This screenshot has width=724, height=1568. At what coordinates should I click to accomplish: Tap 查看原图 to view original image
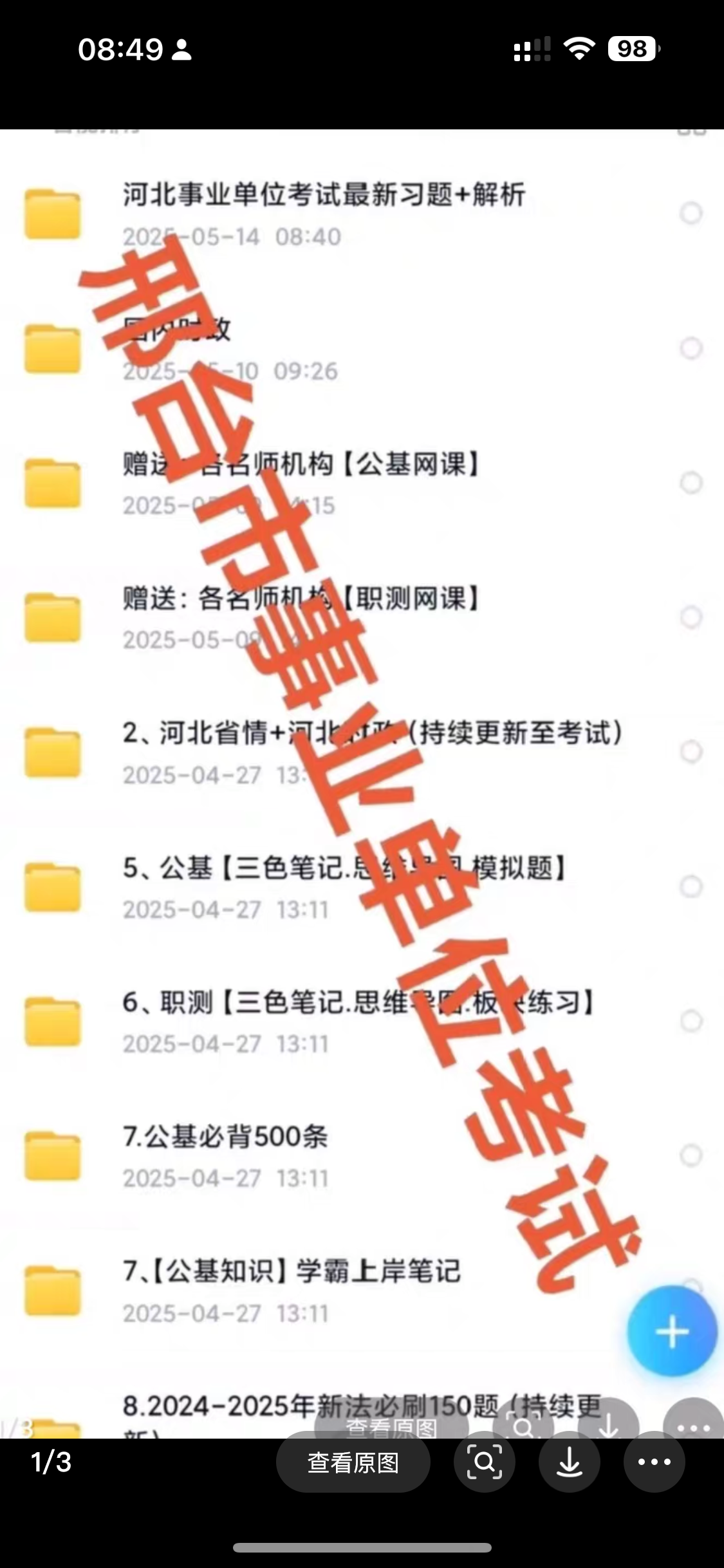pos(353,1462)
